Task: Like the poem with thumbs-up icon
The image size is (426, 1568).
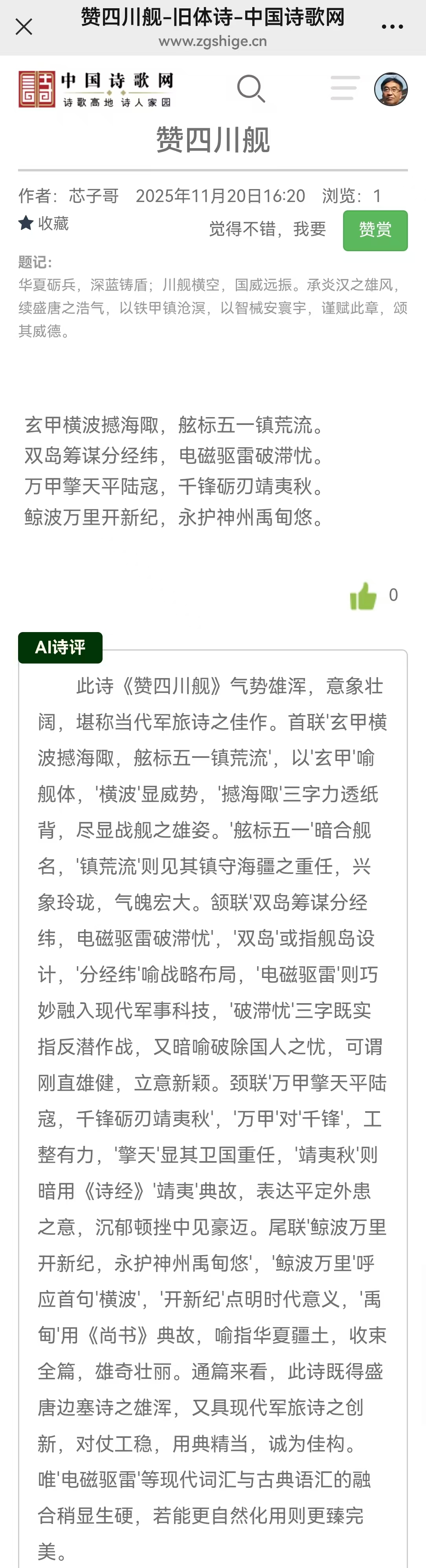Action: 363,595
